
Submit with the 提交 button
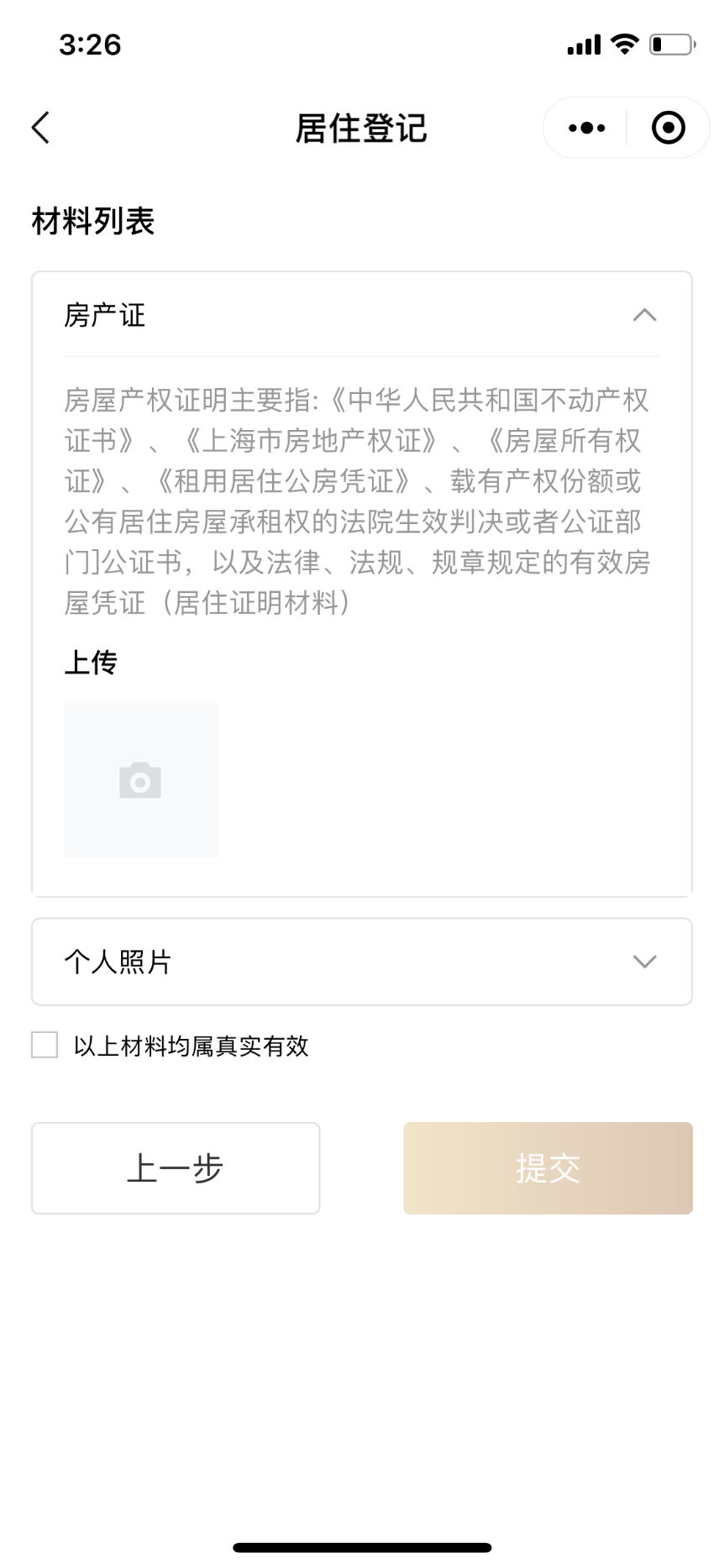click(548, 1168)
